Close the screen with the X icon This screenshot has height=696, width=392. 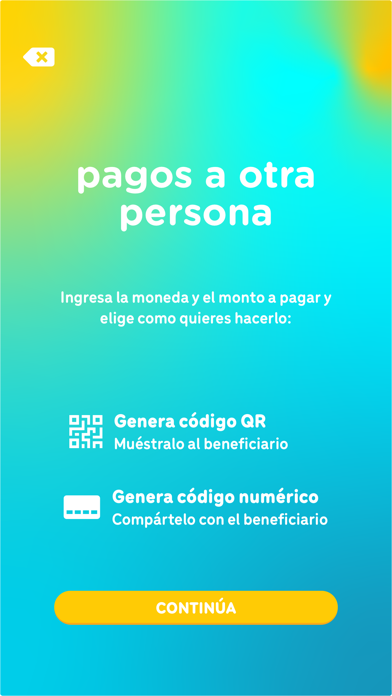click(39, 57)
